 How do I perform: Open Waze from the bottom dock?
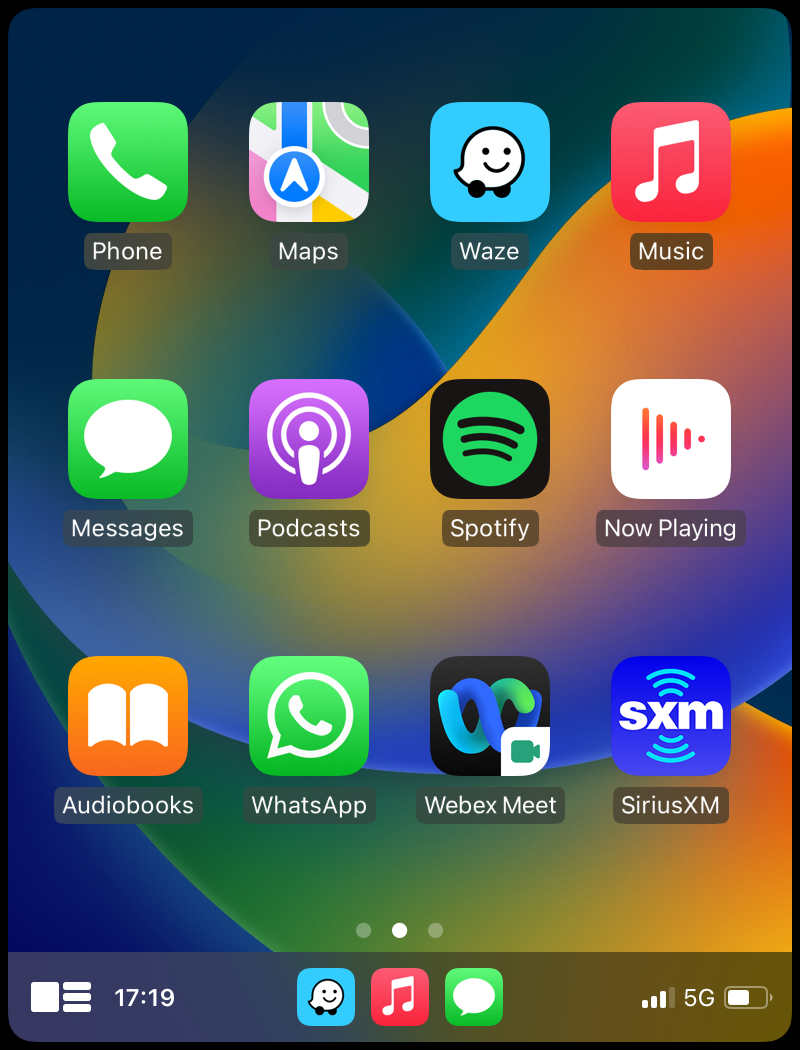pos(326,997)
